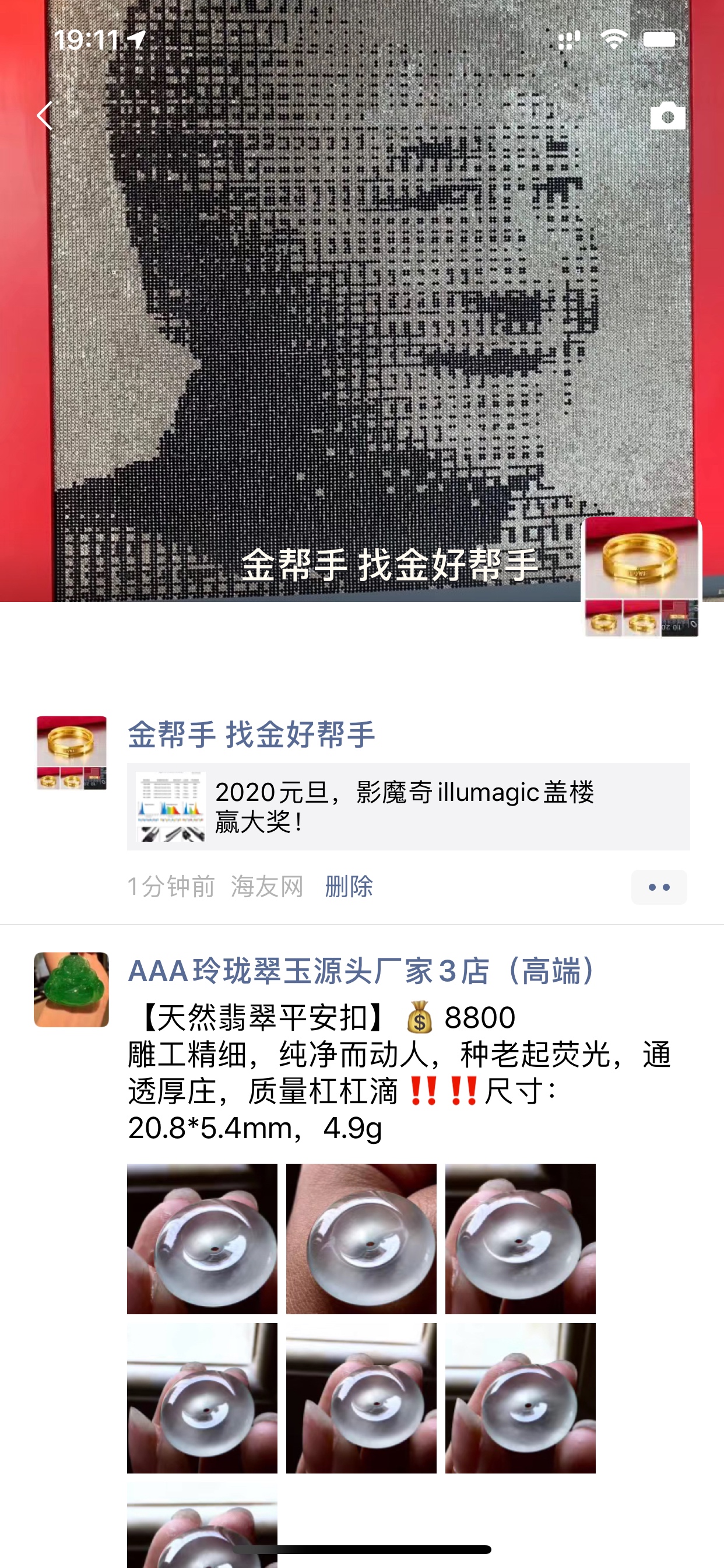724x1568 pixels.
Task: Delete the post via 删除
Action: tap(349, 886)
